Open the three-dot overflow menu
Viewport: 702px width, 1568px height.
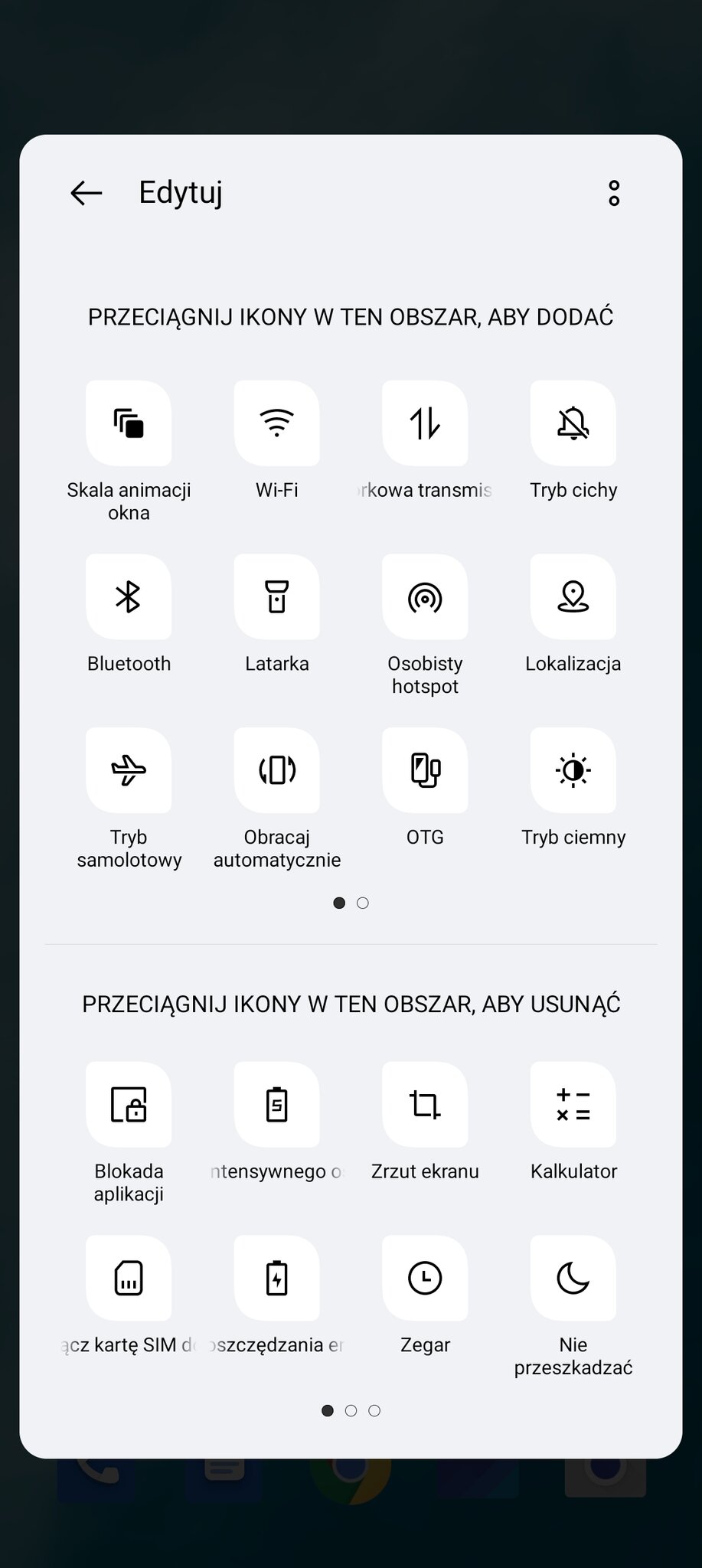[613, 193]
